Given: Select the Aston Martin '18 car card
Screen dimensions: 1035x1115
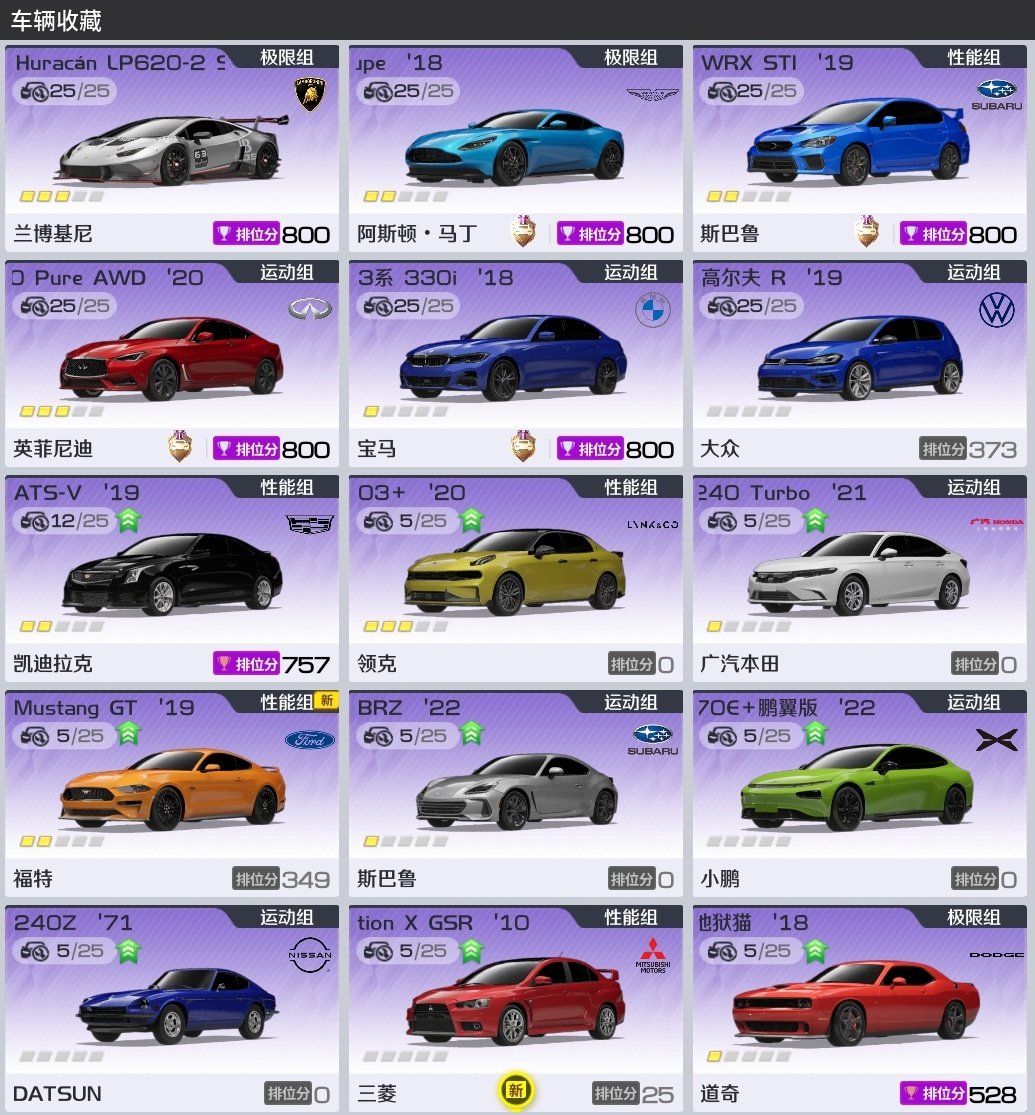Looking at the screenshot, I should pos(515,148).
